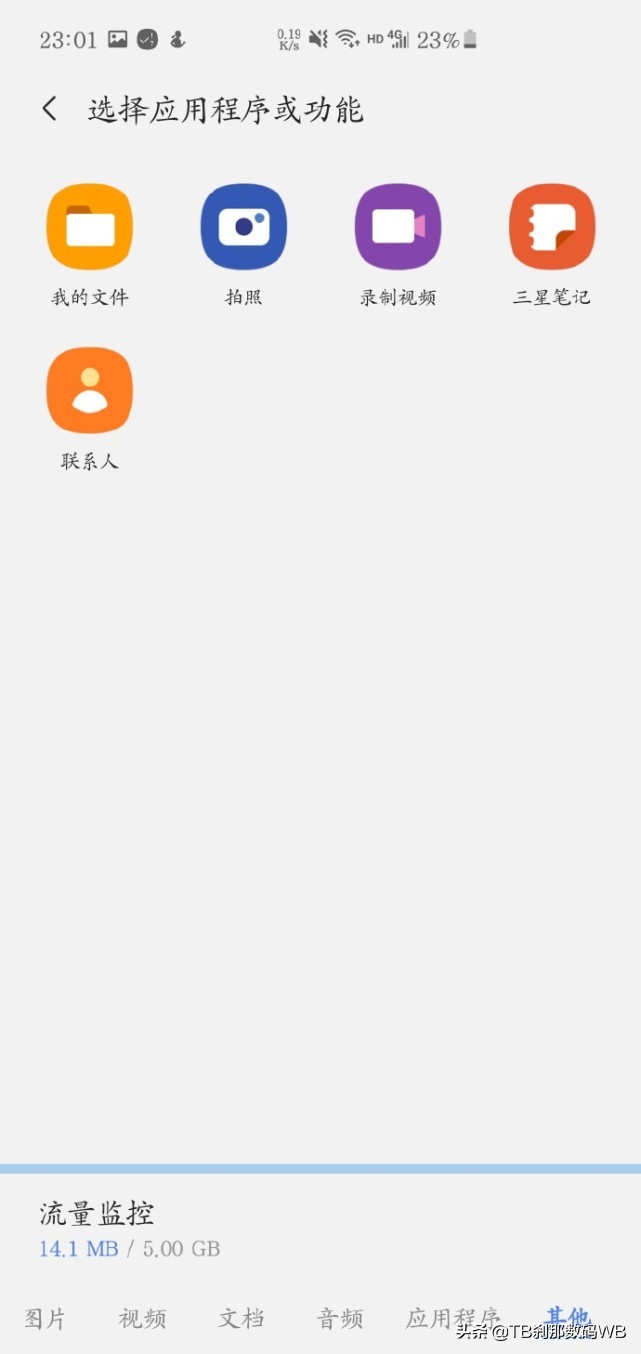Select the 其他 tab

pyautogui.click(x=568, y=1316)
